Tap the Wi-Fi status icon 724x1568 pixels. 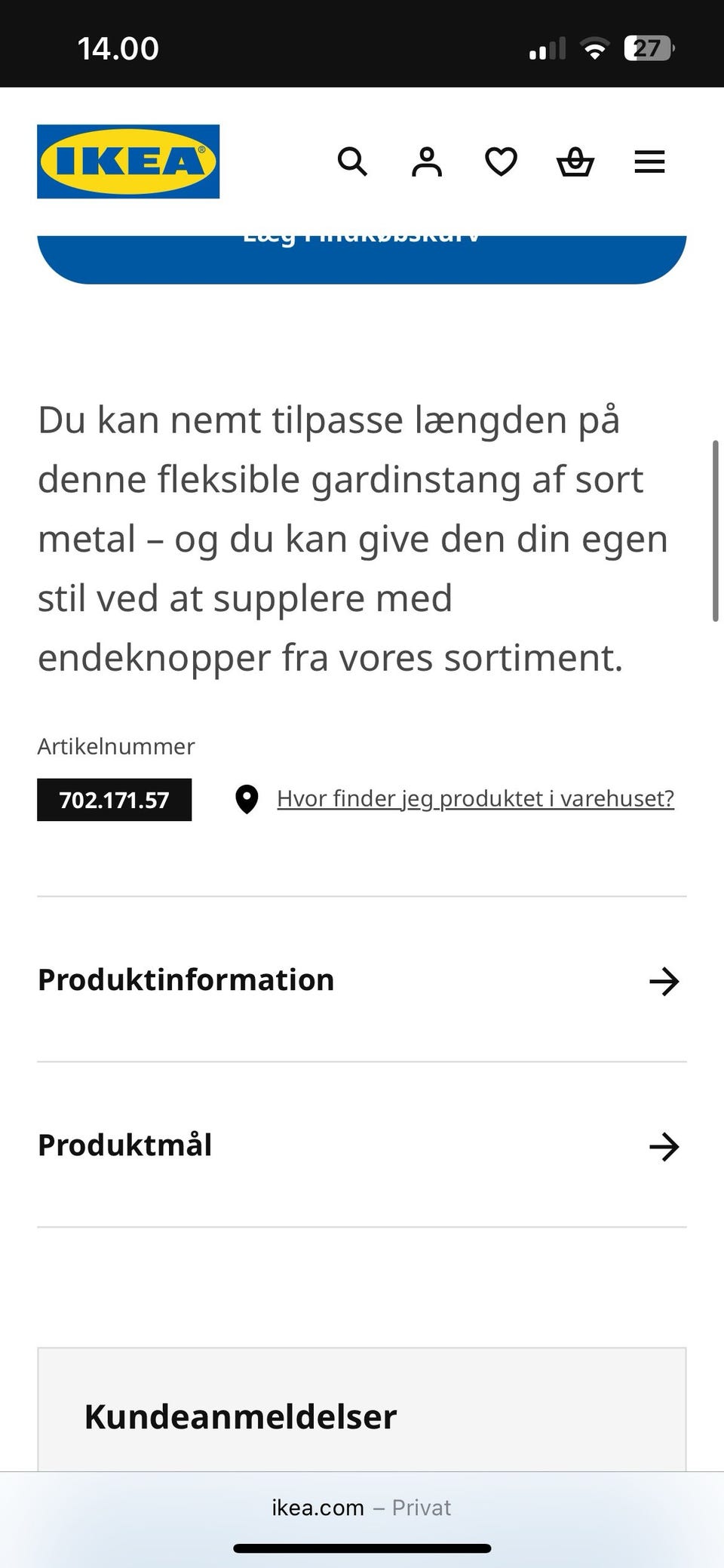[x=595, y=47]
